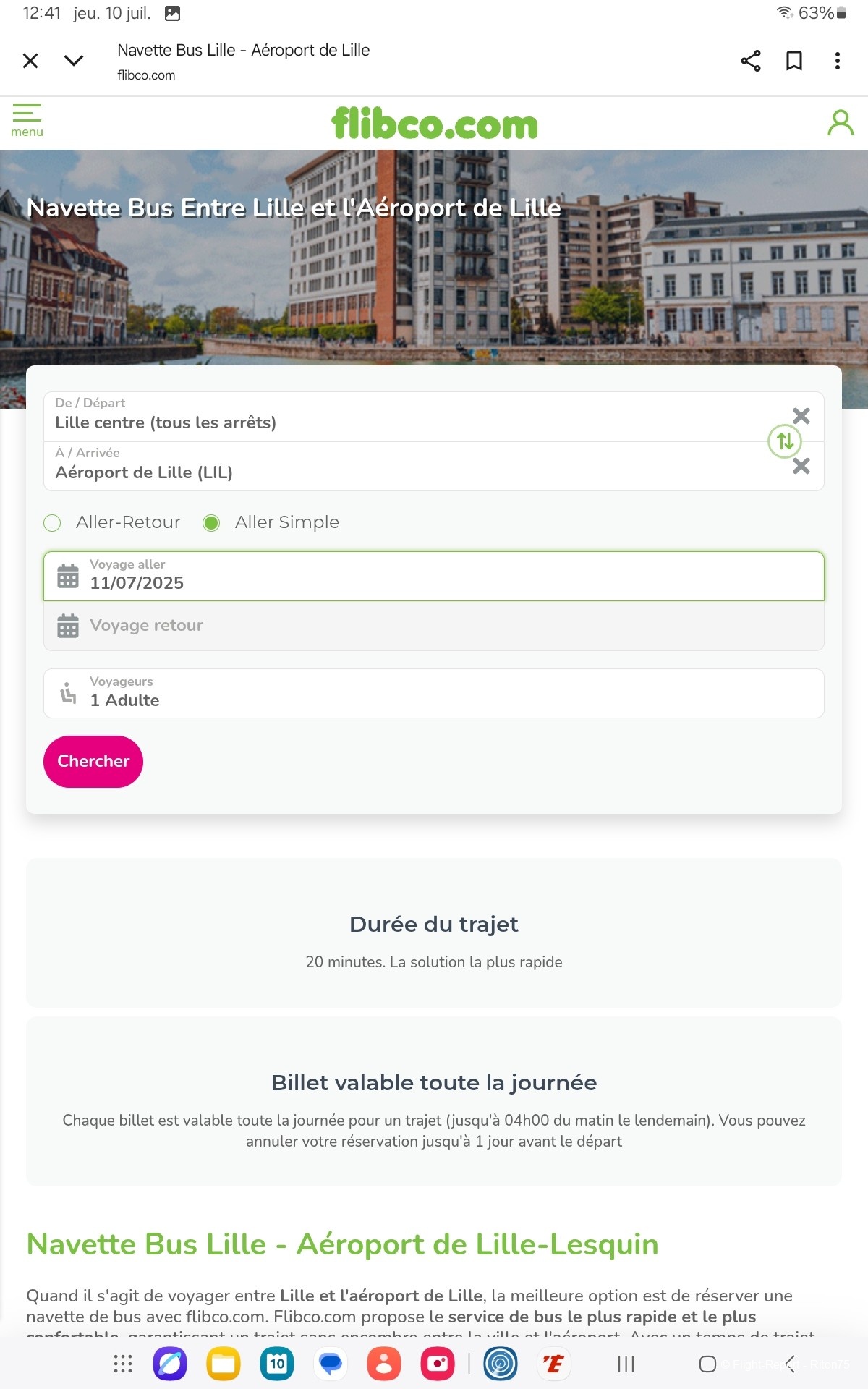
Task: Open the Voyageurs selector
Action: [434, 693]
